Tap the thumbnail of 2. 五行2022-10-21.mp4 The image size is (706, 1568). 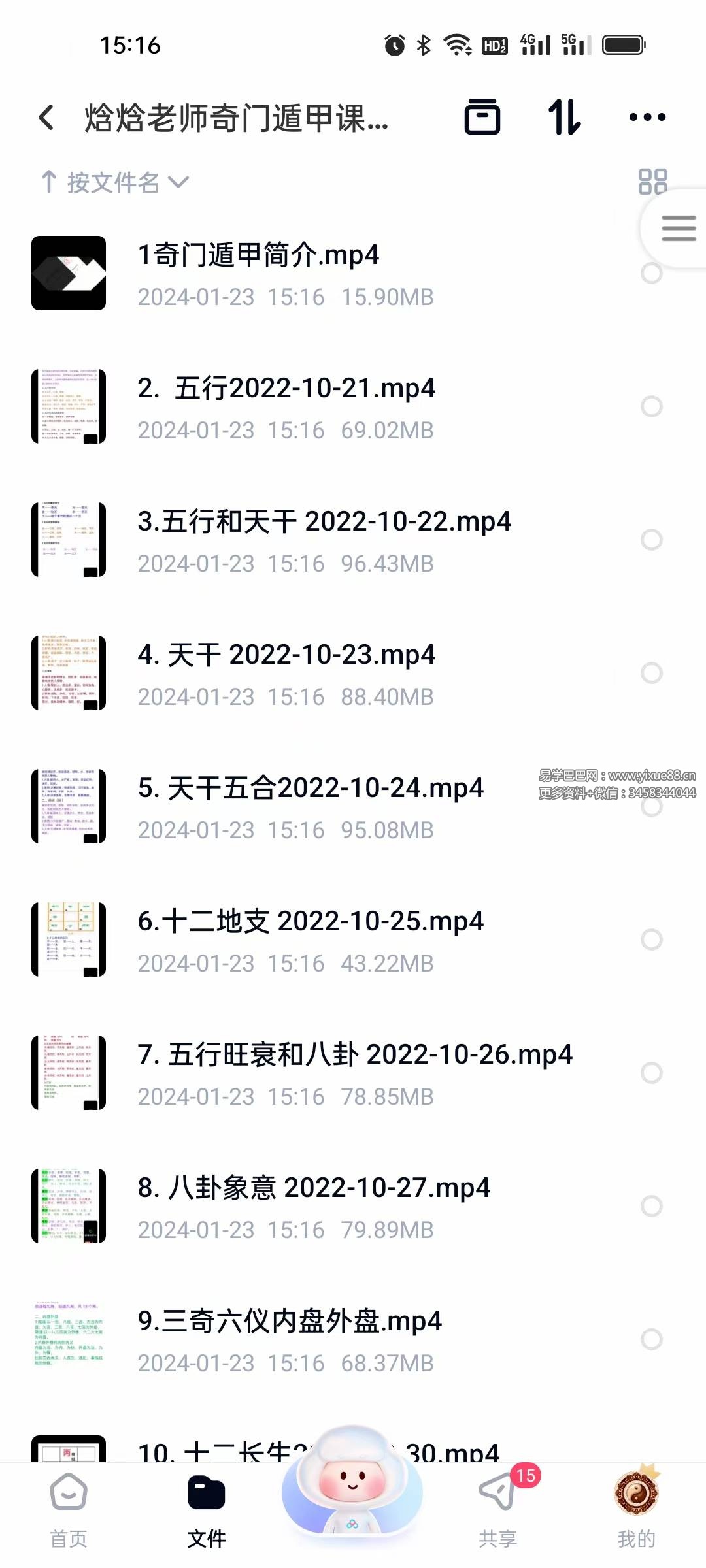68,406
